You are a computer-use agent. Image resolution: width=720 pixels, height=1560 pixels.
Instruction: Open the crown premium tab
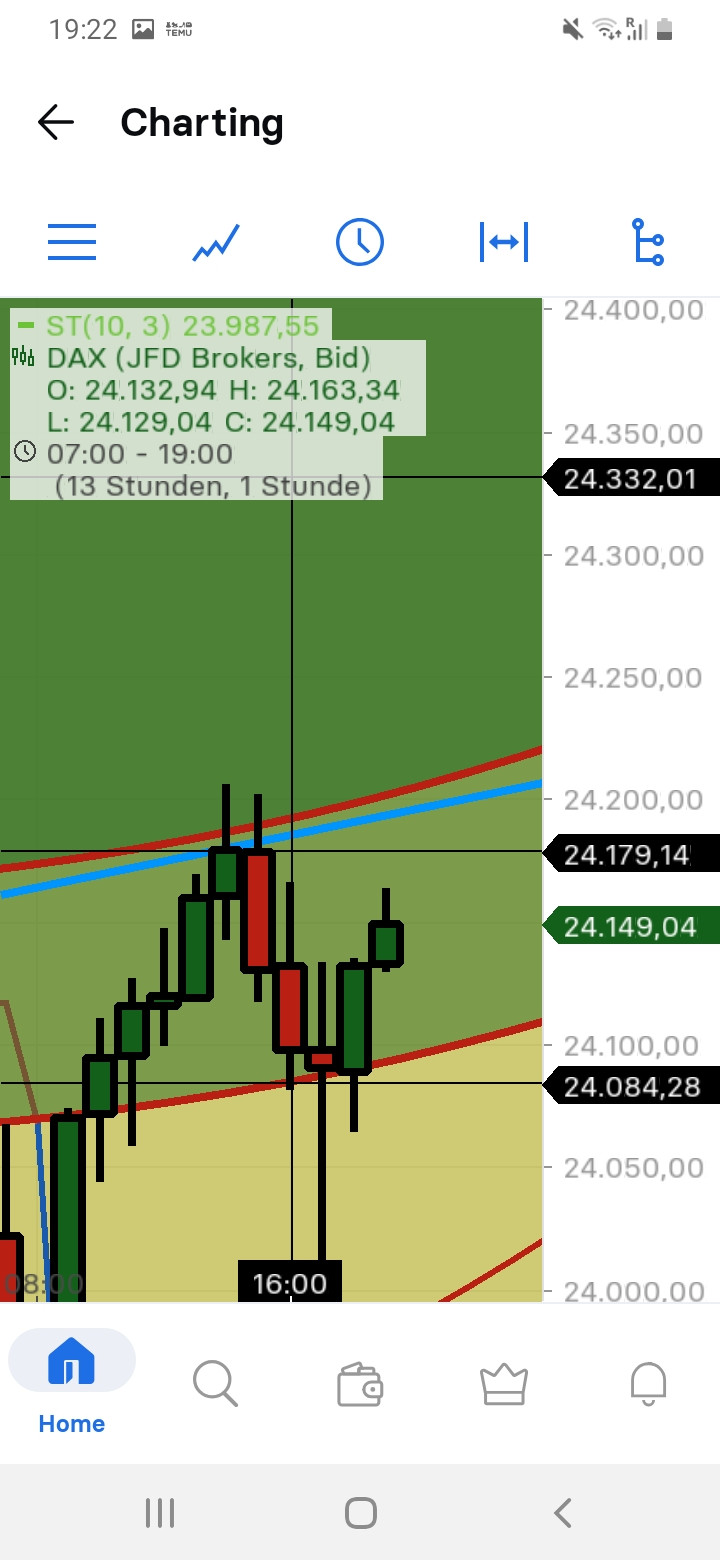click(504, 1384)
